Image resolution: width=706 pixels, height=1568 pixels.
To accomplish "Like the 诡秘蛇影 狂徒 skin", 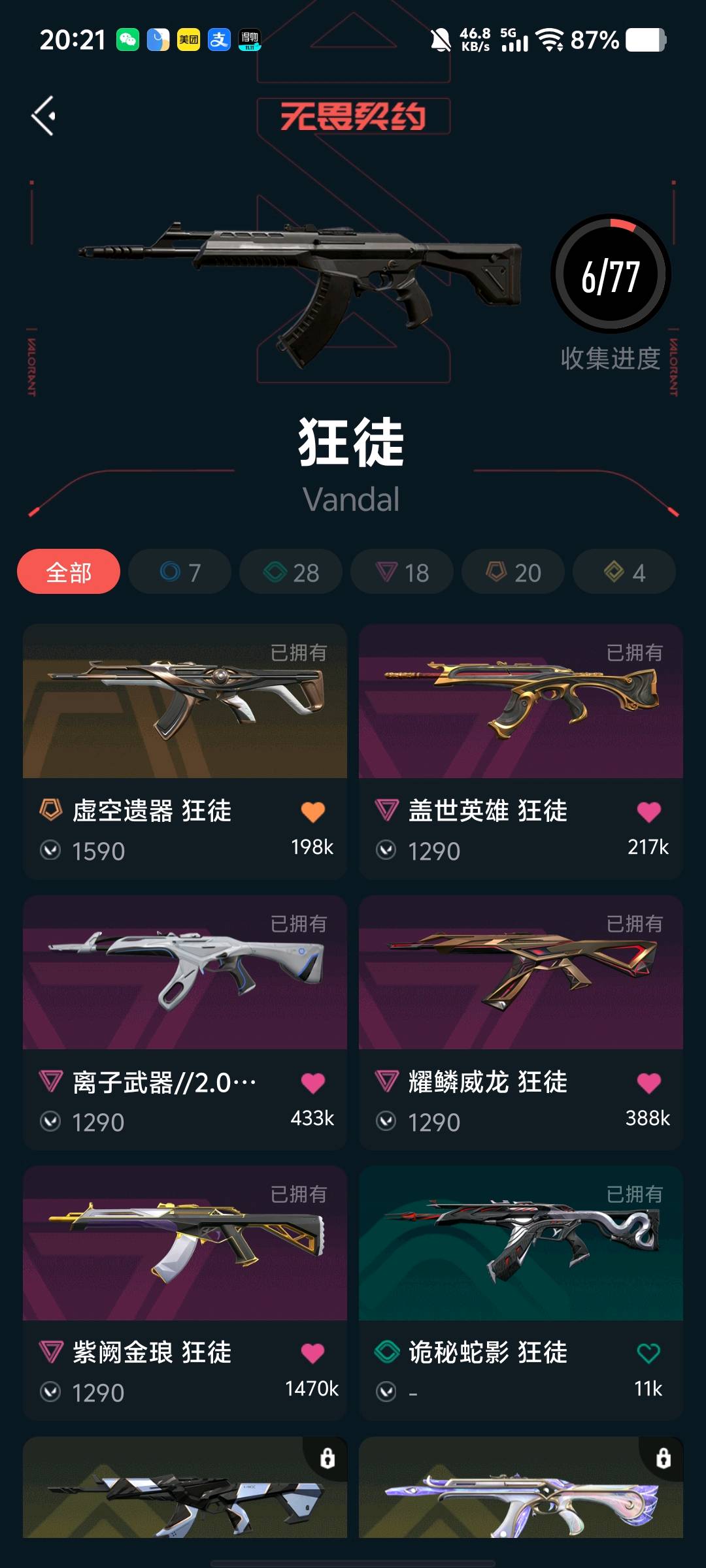I will point(649,1353).
